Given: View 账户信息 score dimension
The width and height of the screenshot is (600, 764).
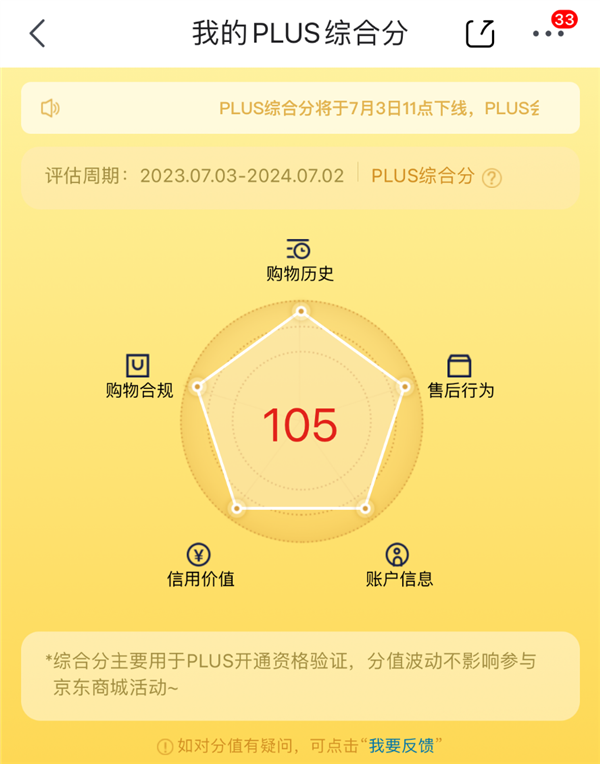Looking at the screenshot, I should (x=398, y=566).
